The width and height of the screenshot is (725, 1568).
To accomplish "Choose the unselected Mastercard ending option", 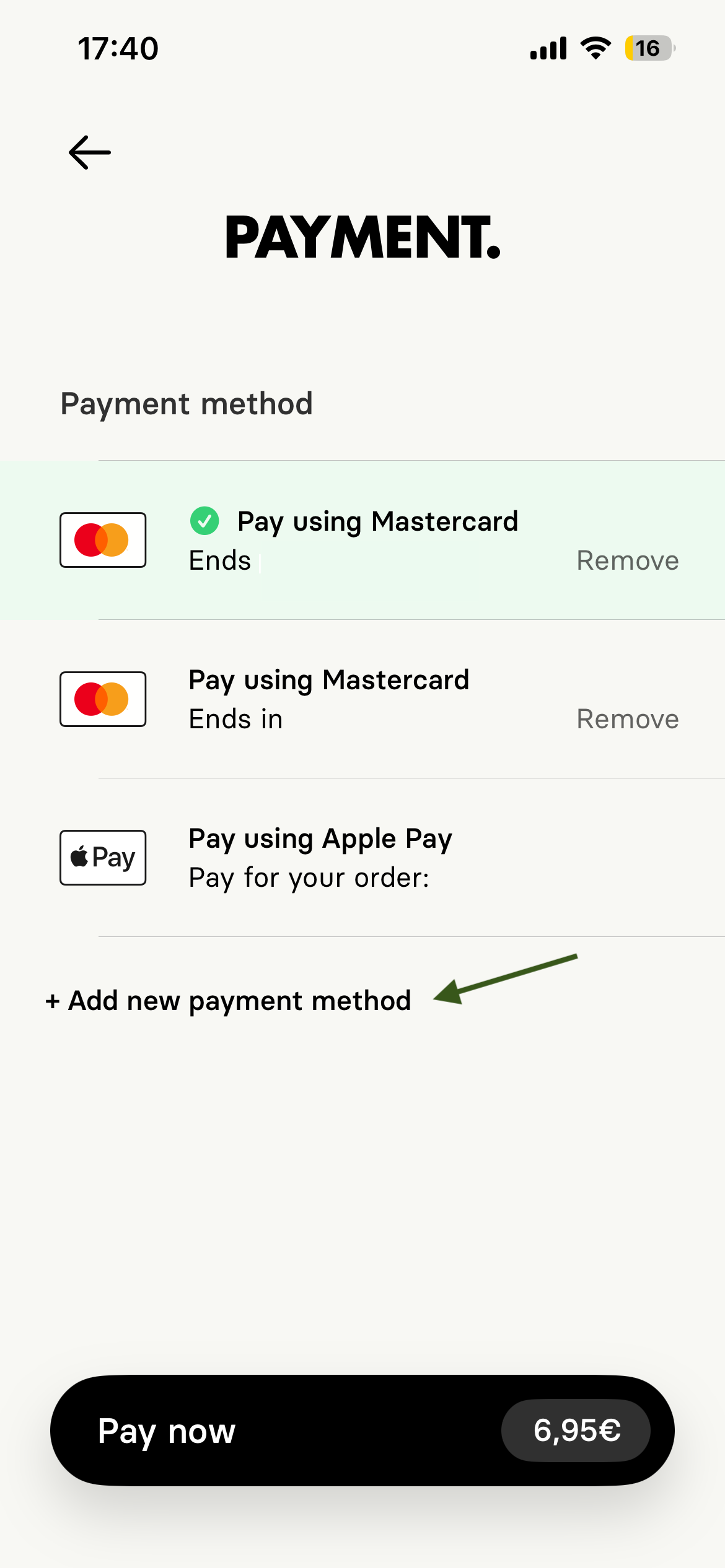I will coord(328,699).
